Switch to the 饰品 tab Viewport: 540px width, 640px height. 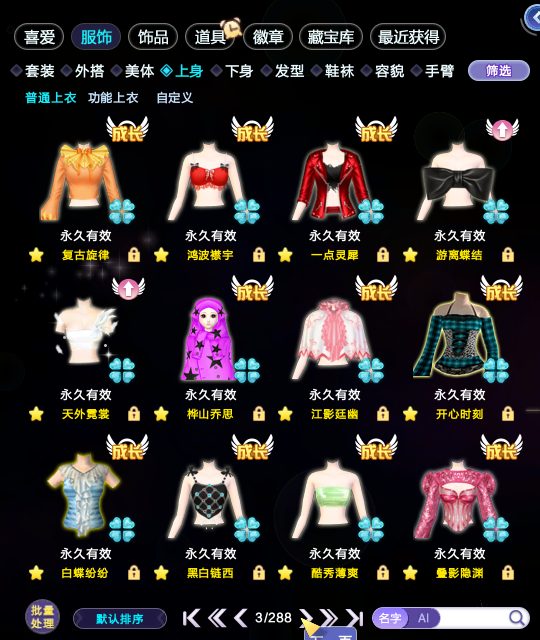[153, 37]
